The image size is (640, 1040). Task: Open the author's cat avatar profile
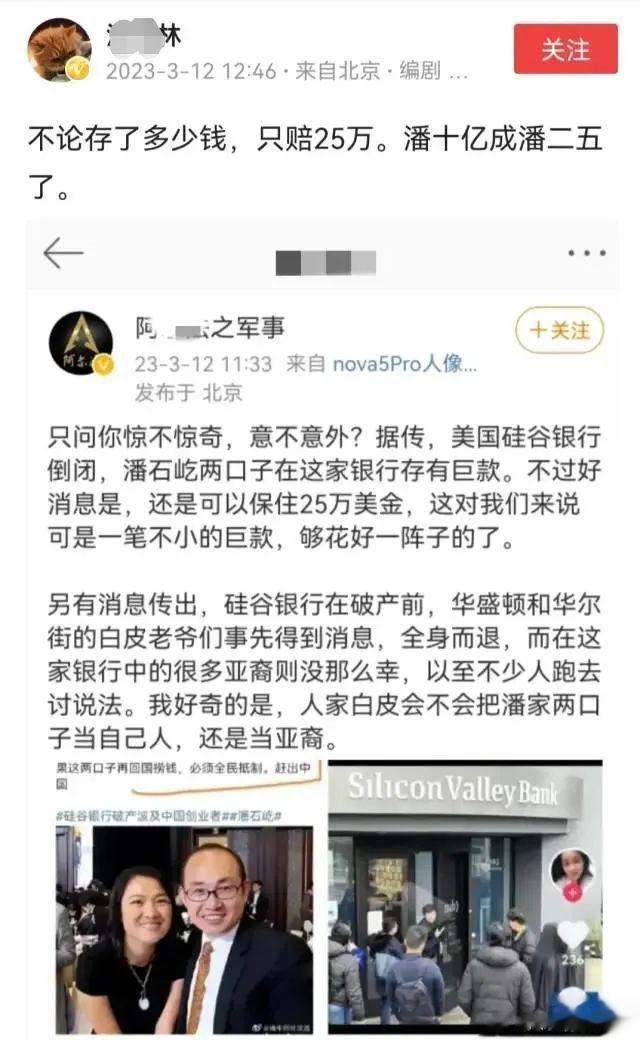58,49
